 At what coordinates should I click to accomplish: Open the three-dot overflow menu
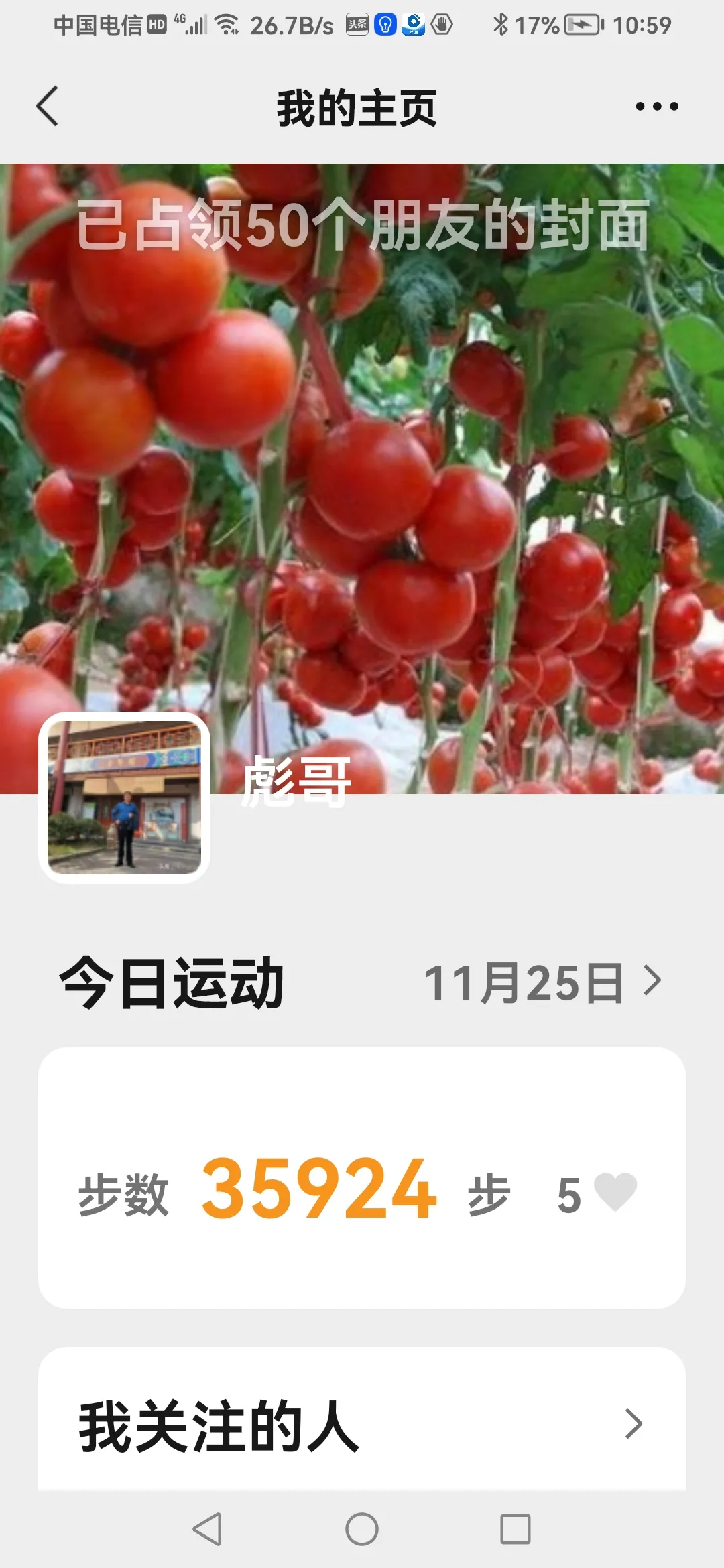tap(657, 106)
